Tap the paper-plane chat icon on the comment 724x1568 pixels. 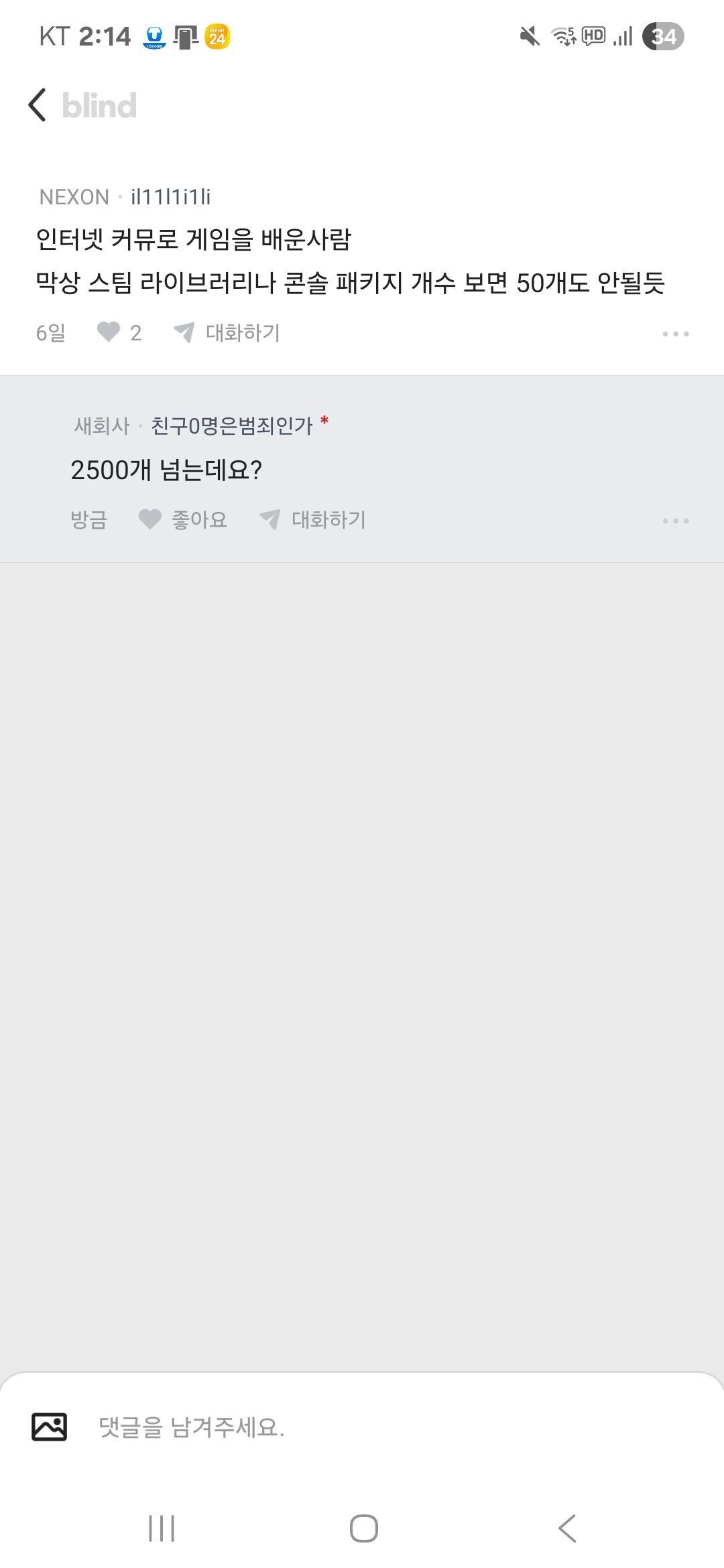271,519
